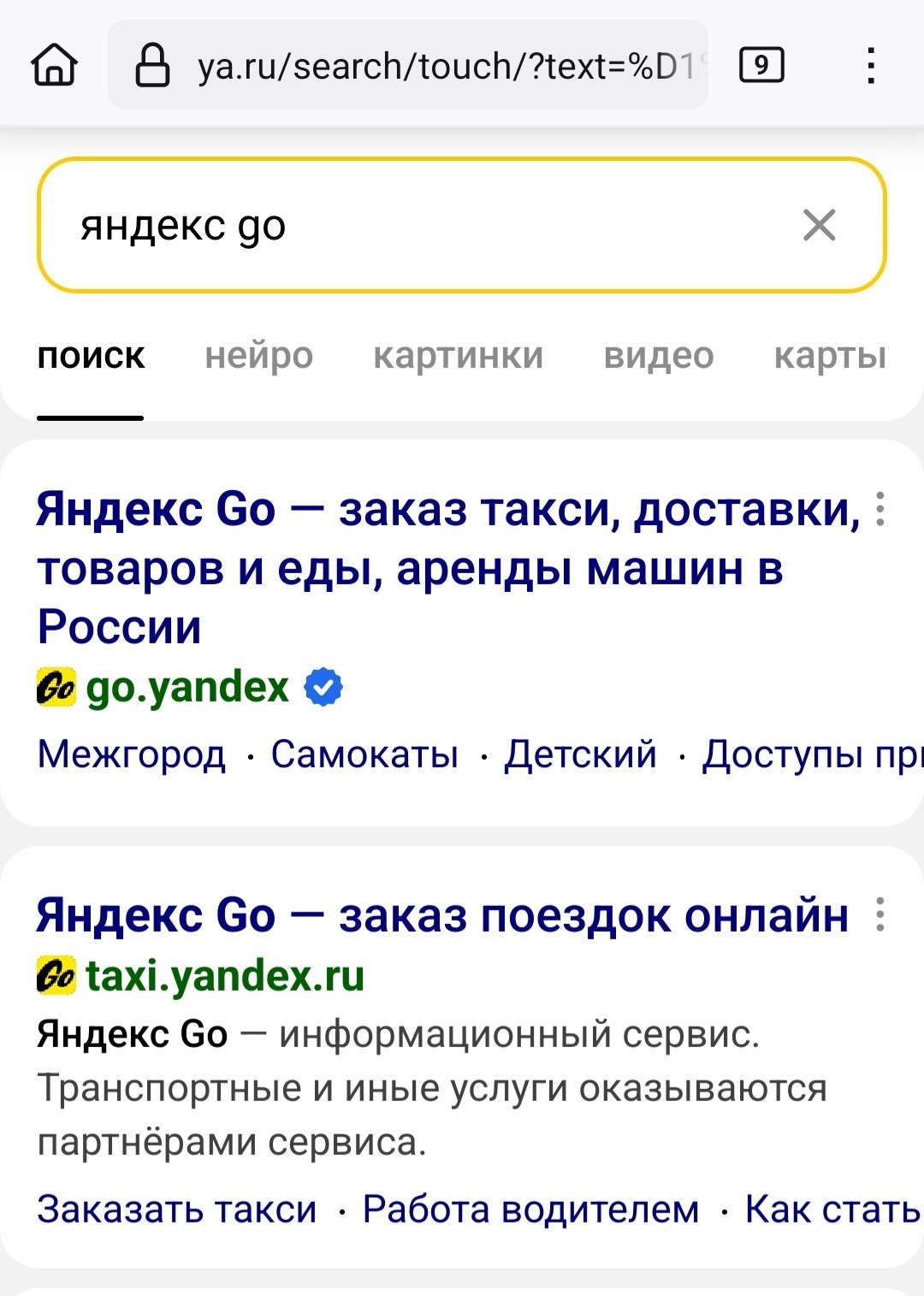
Task: Switch to the карты tab
Action: (829, 355)
